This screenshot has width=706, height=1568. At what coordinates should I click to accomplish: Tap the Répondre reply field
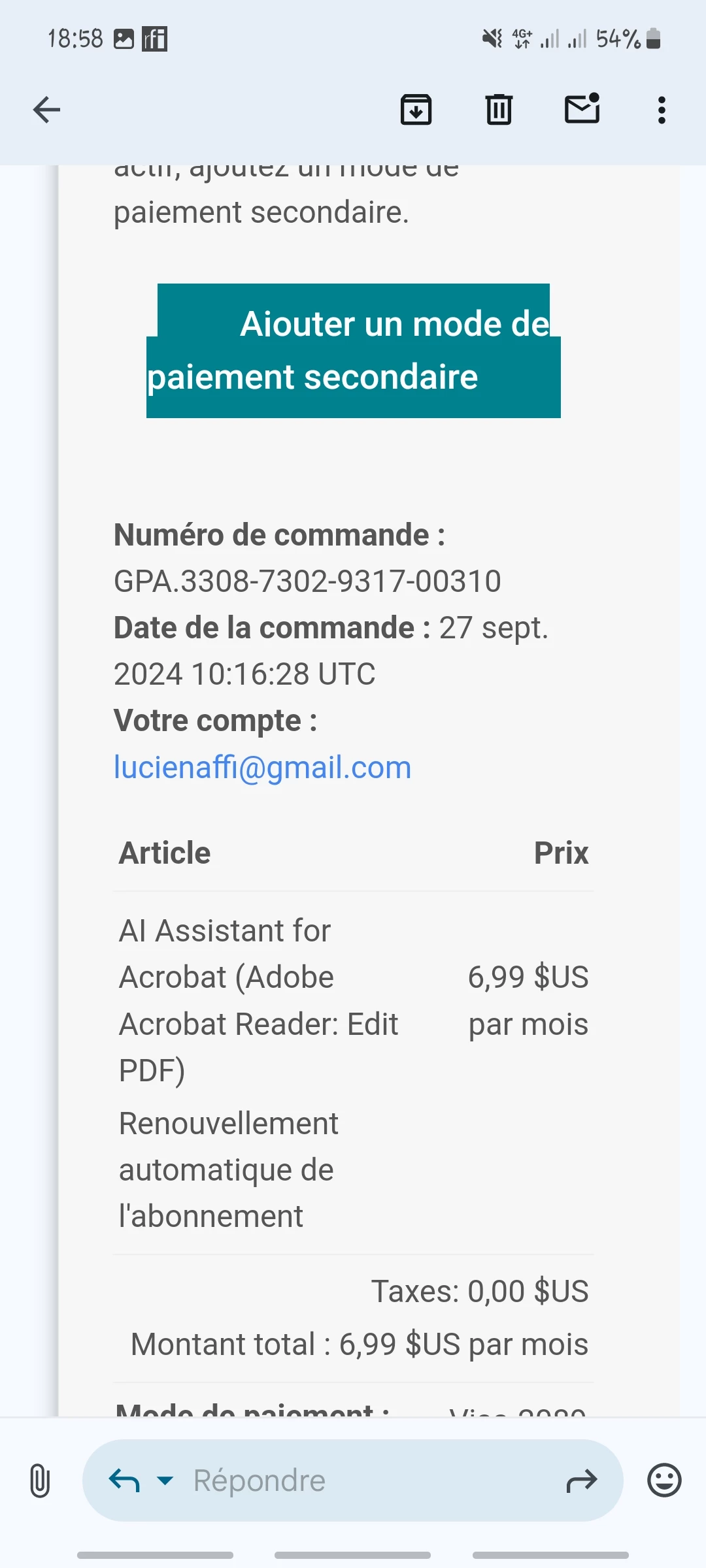(366, 1480)
